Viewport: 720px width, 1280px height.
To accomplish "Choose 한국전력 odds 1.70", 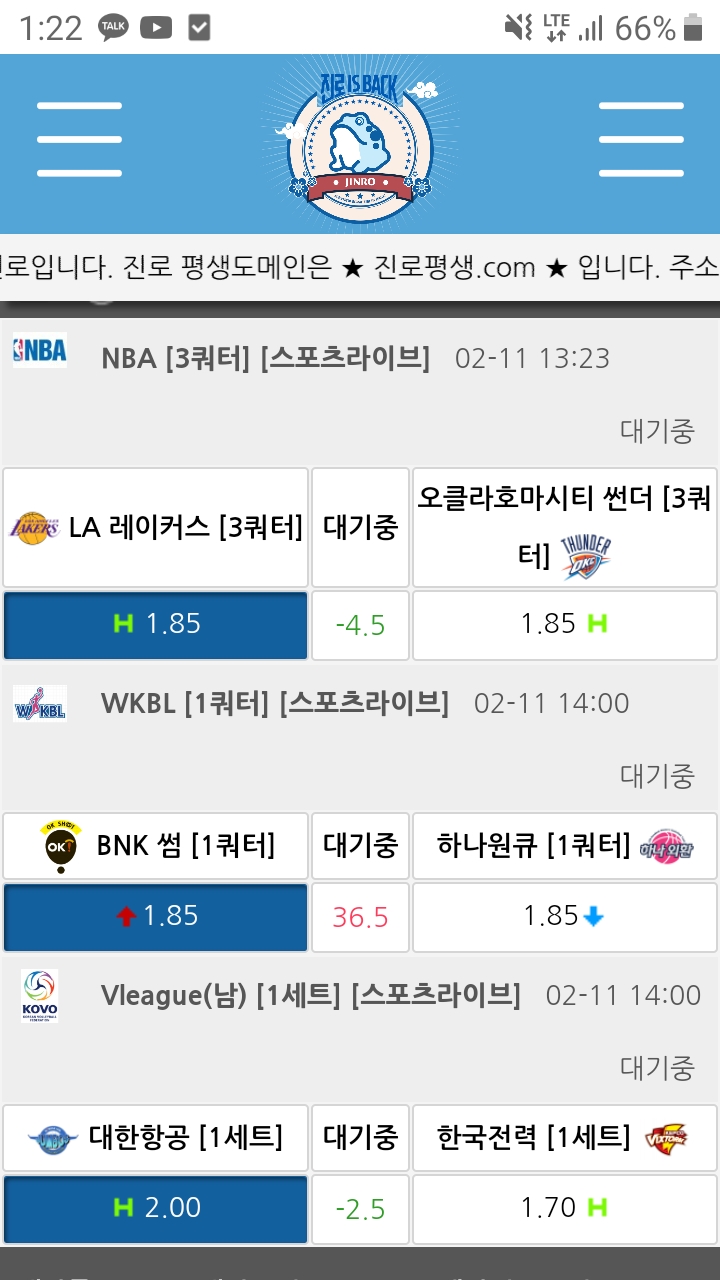I will coord(564,1208).
